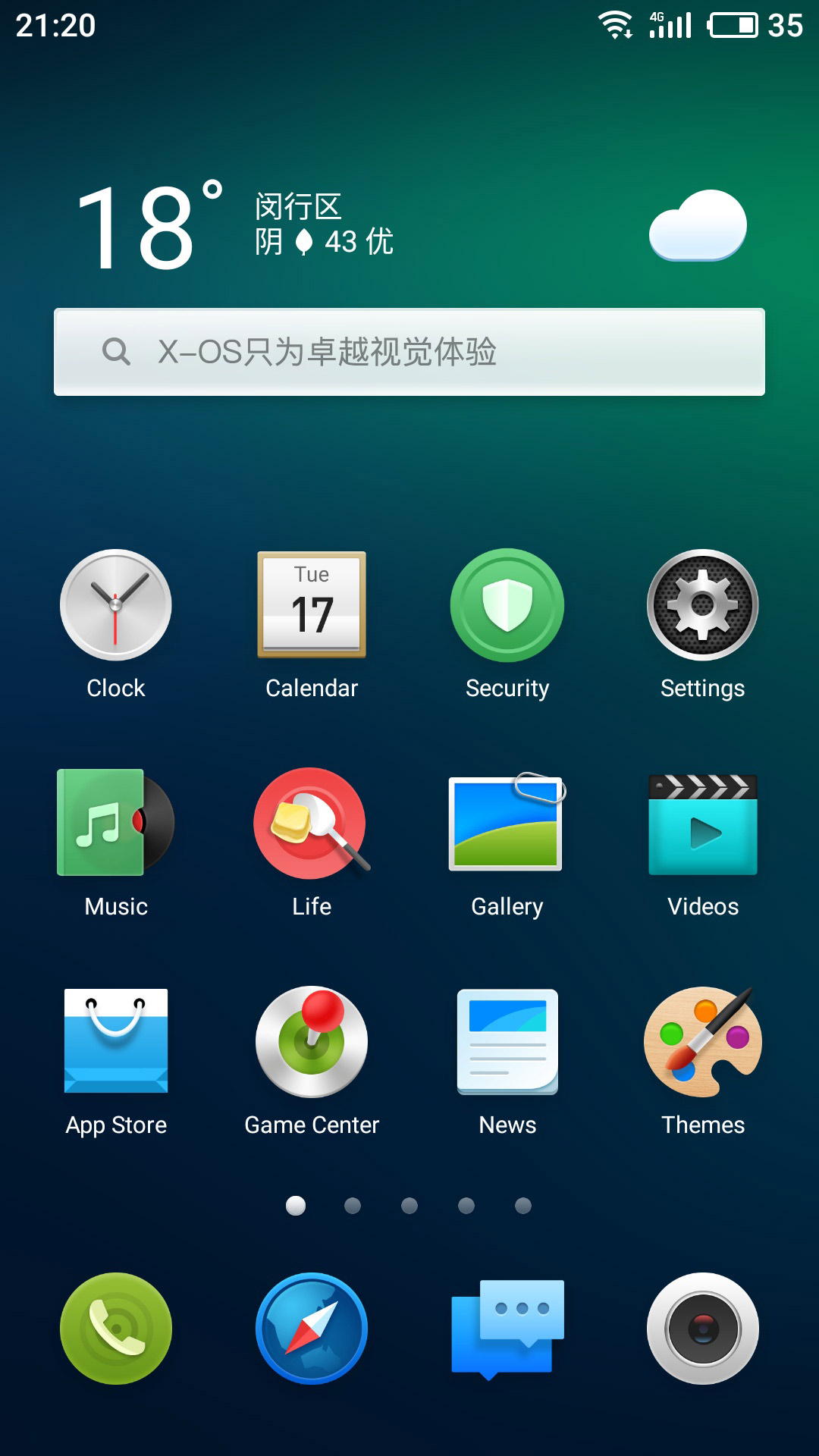
Task: Open the Themes app
Action: [703, 1042]
